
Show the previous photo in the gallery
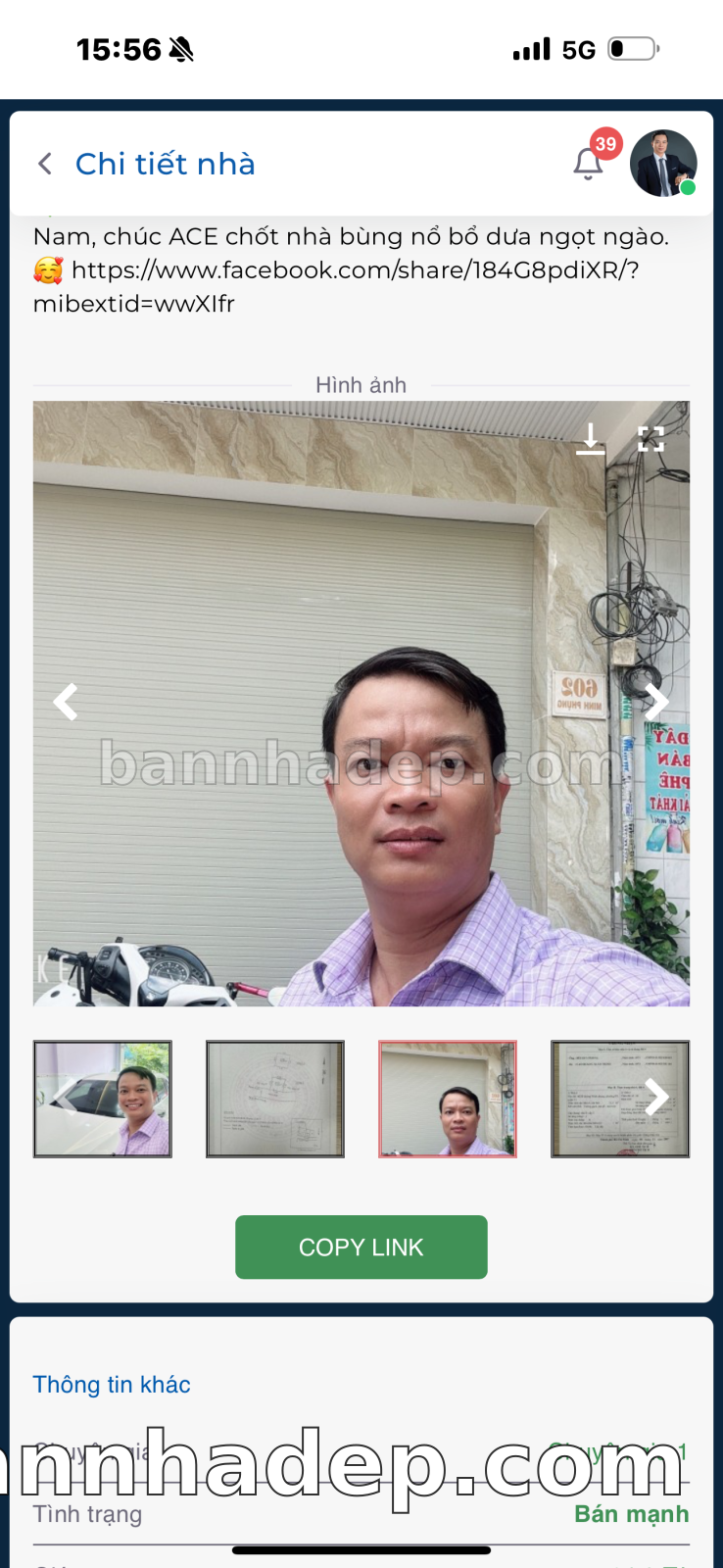(x=66, y=702)
